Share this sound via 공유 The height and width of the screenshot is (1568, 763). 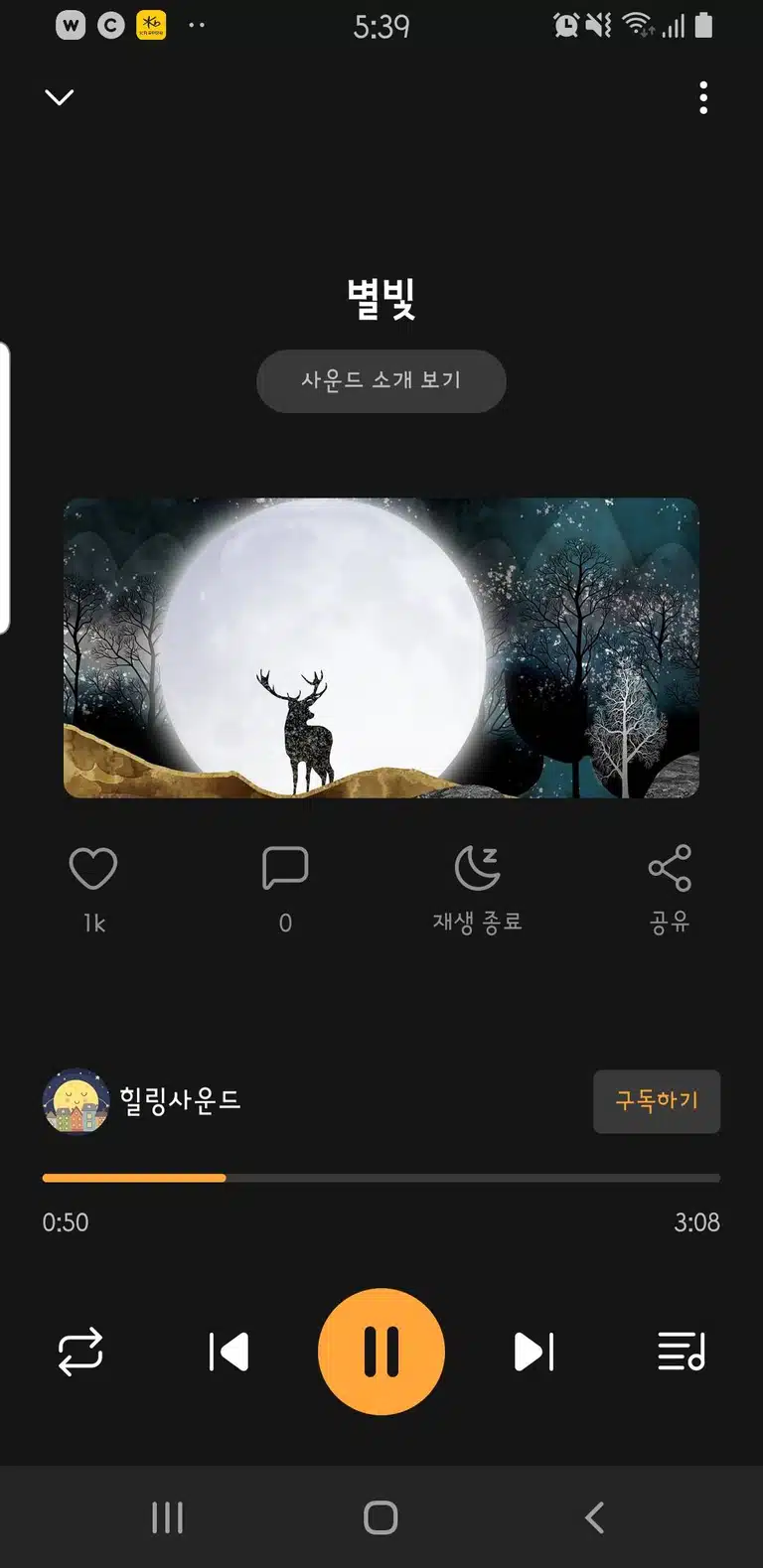pyautogui.click(x=670, y=889)
